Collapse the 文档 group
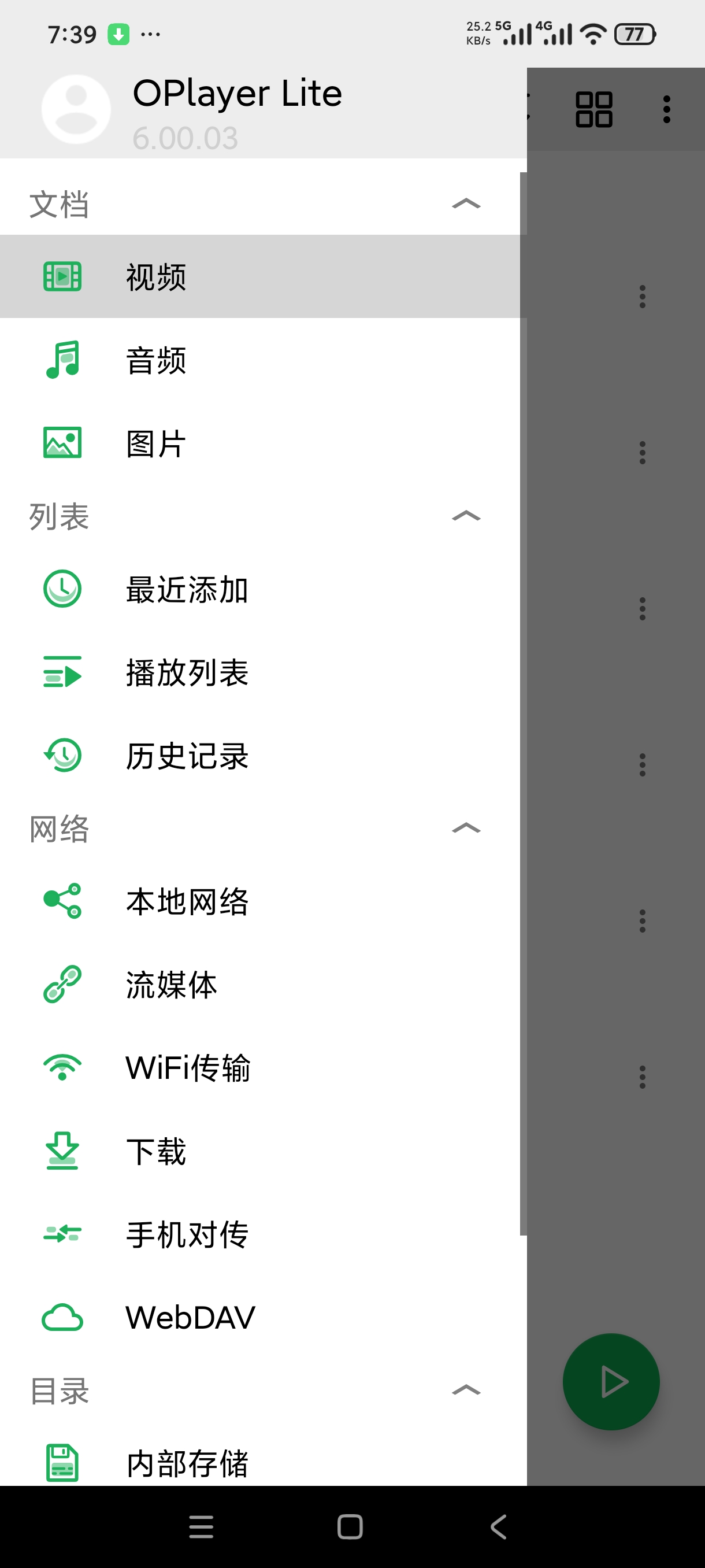The image size is (705, 1568). [x=466, y=204]
